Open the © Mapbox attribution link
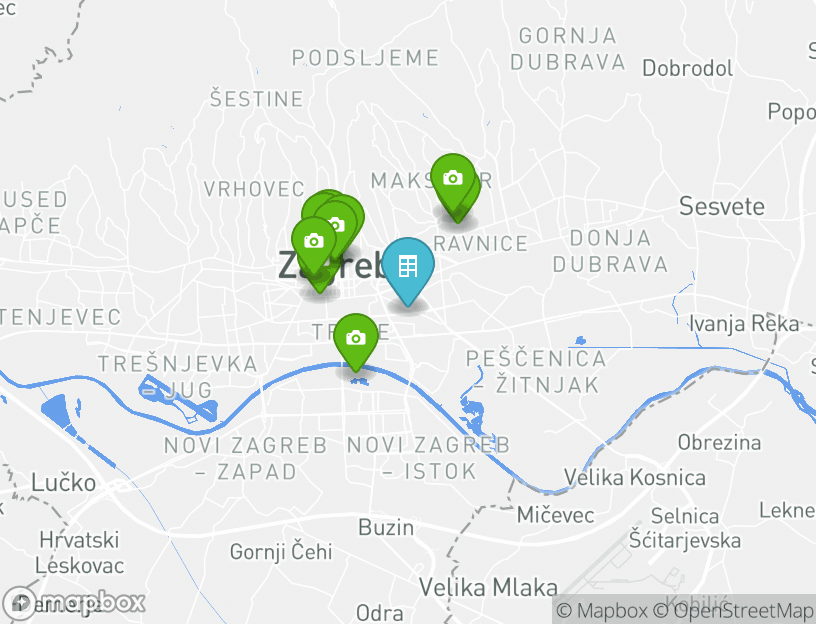This screenshot has width=816, height=624. click(x=603, y=610)
